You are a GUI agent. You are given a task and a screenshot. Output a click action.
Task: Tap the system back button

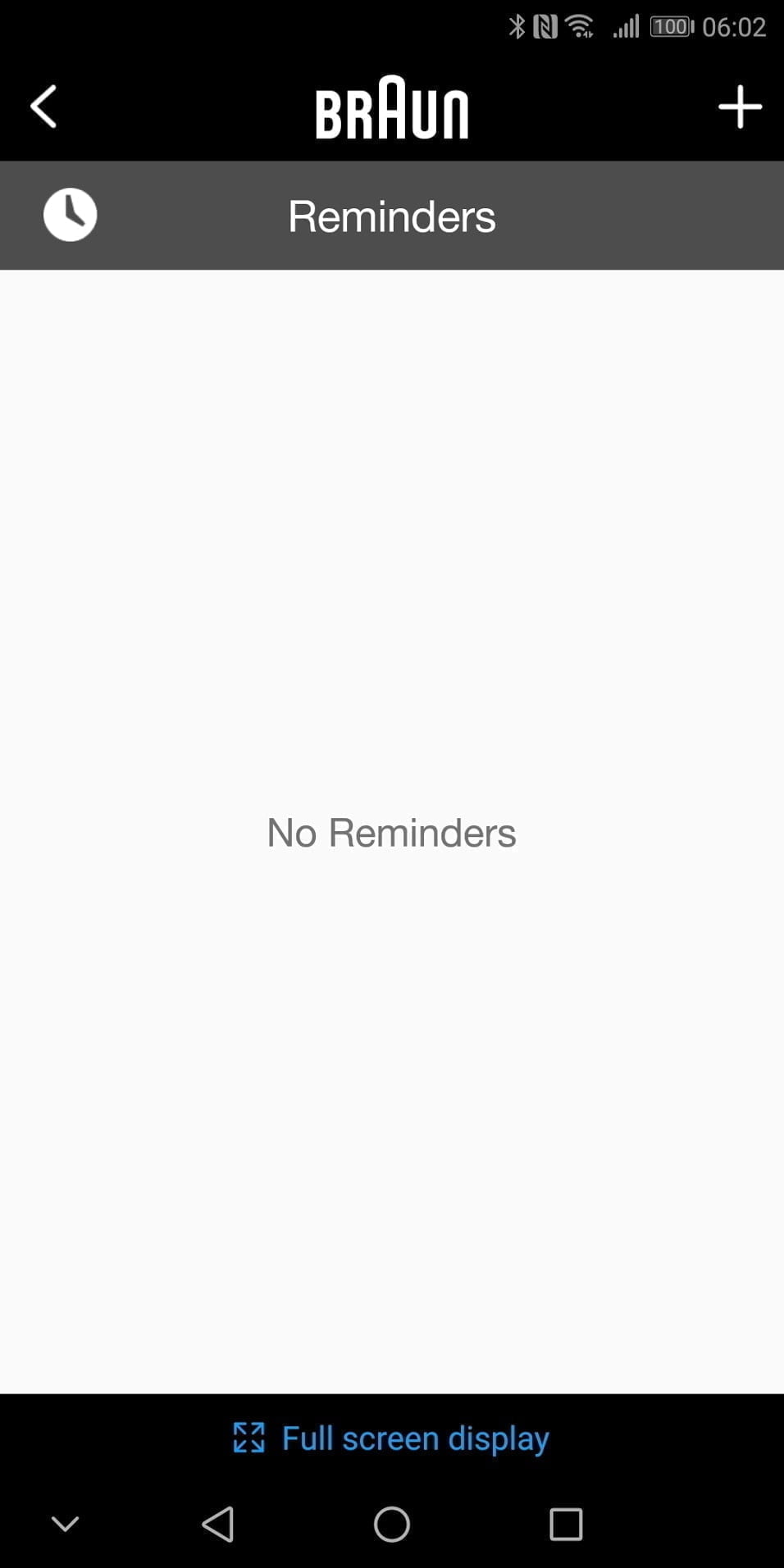218,1524
